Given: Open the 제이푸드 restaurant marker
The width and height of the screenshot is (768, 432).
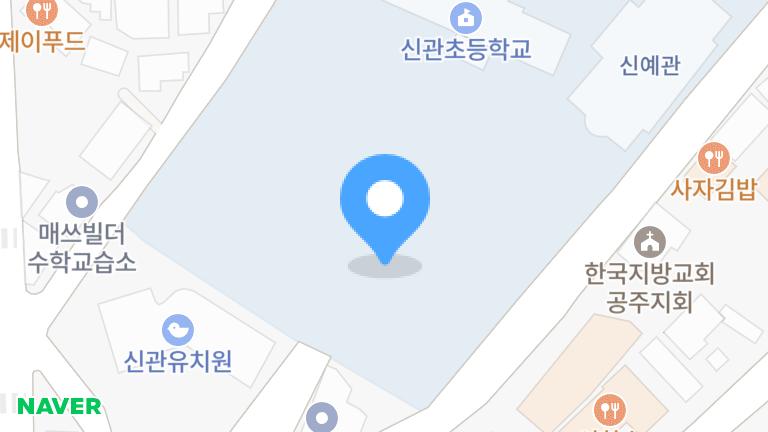Looking at the screenshot, I should [41, 12].
